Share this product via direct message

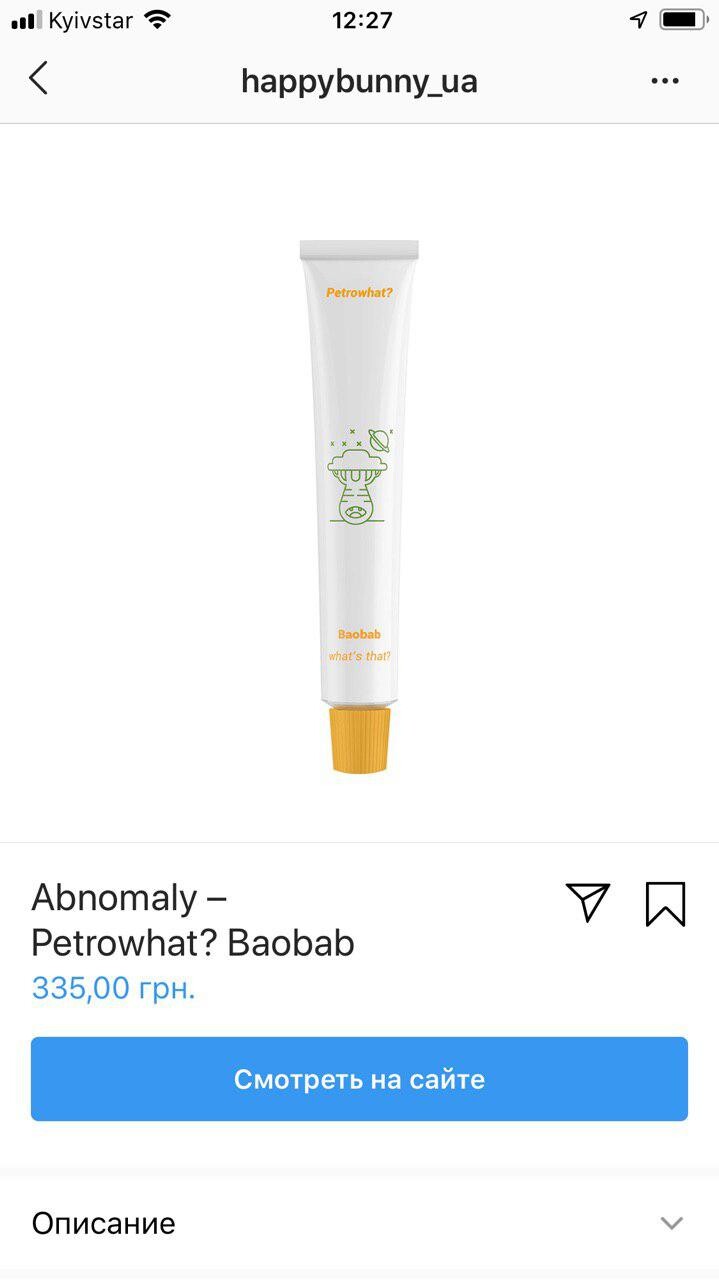[588, 902]
